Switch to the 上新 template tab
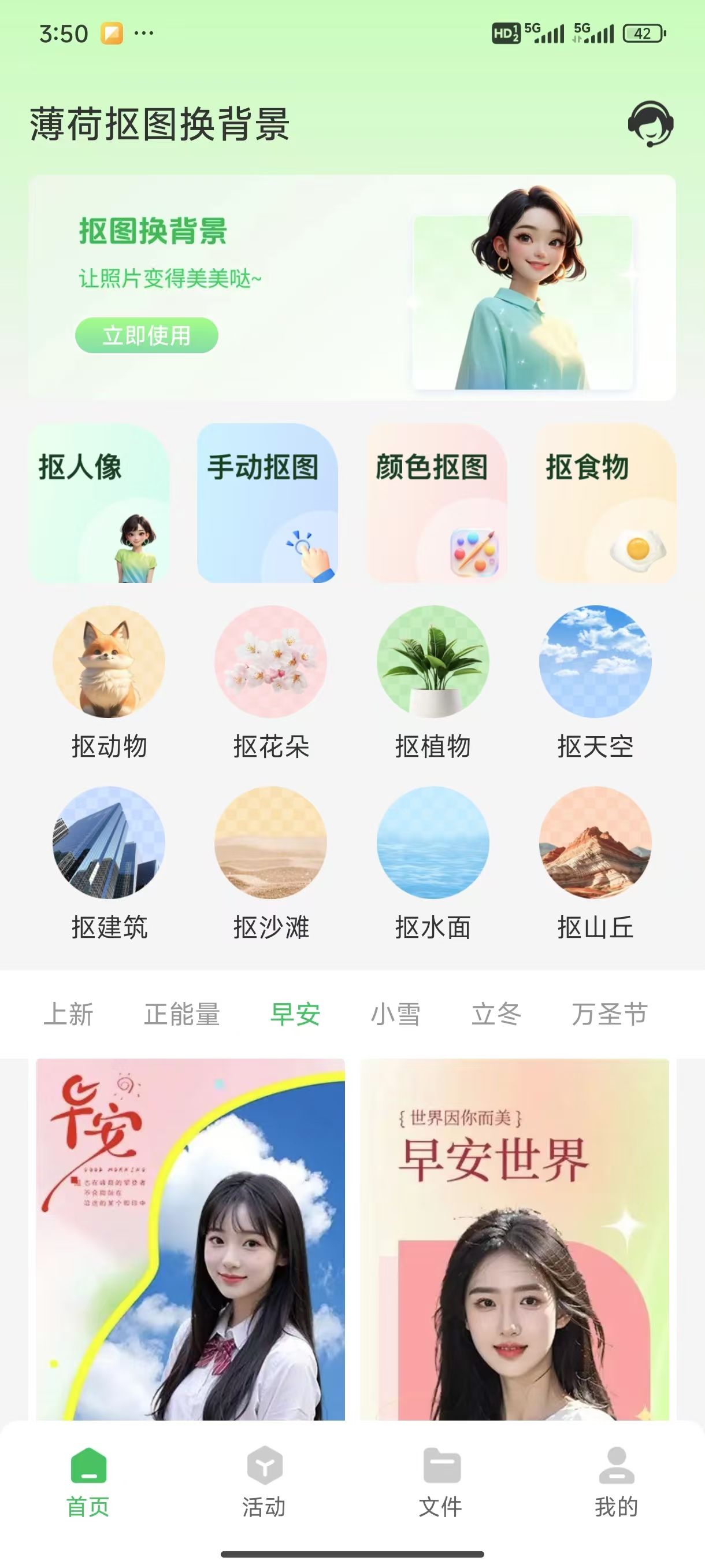 (68, 1015)
